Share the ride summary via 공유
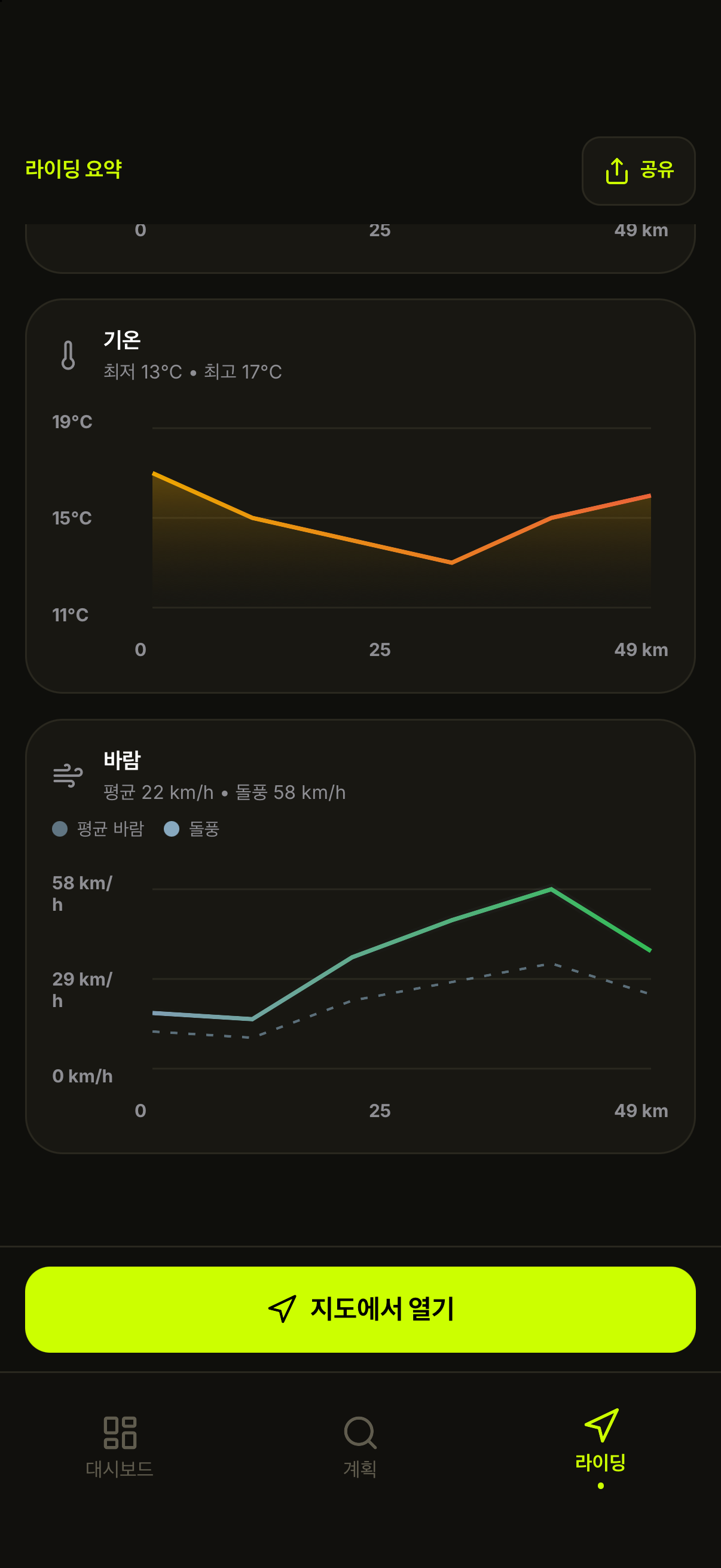Screen dimensions: 721x1568 (638, 171)
